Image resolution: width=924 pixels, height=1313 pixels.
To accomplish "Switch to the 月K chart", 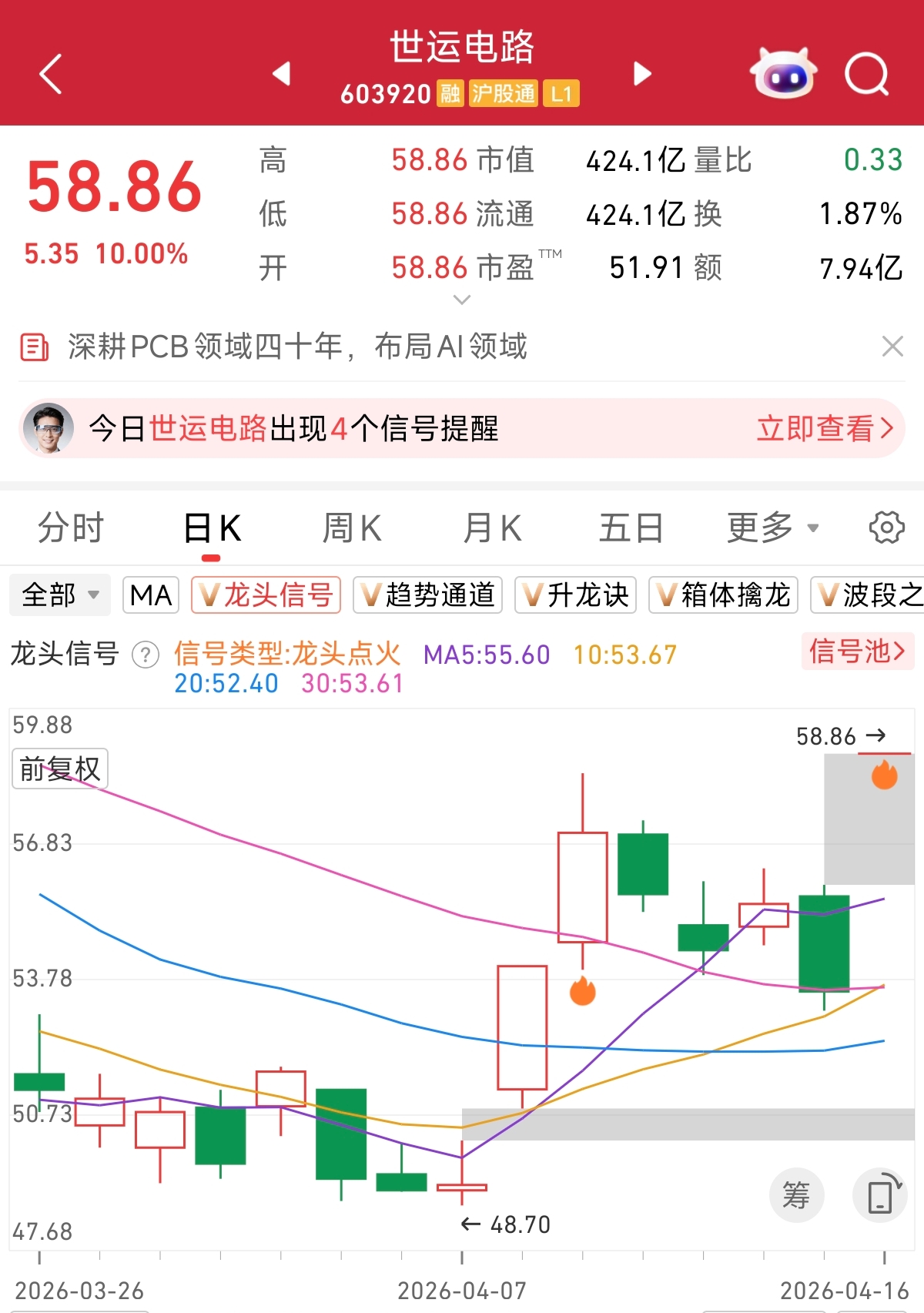I will (x=492, y=528).
